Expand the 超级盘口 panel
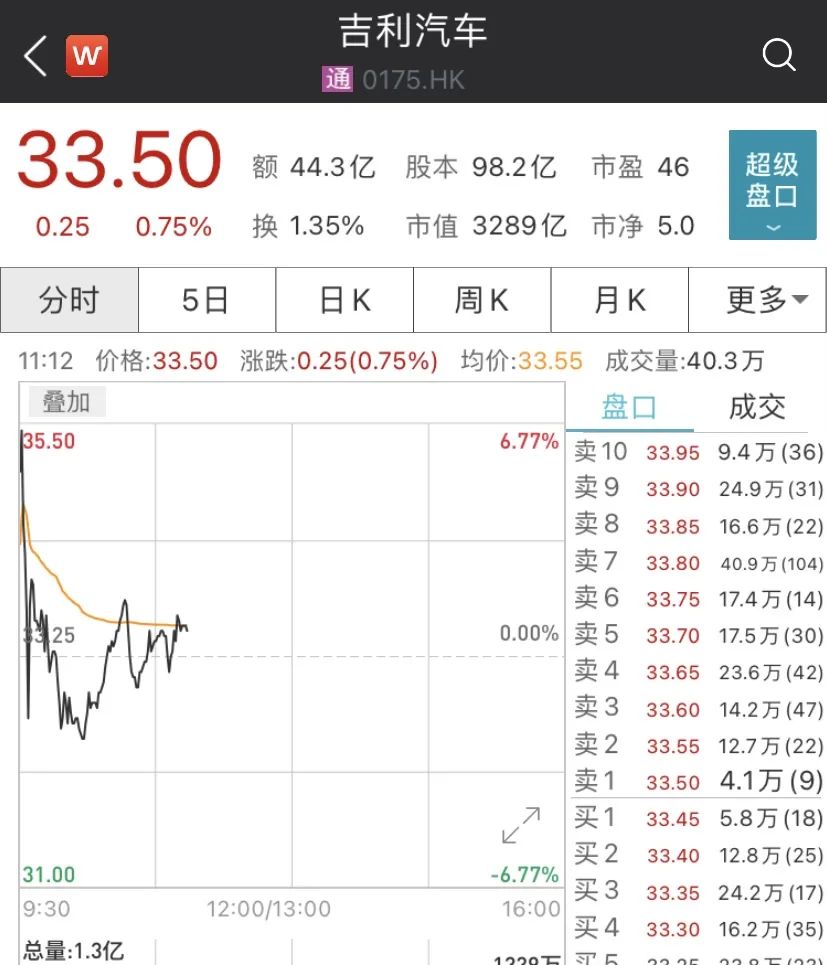Viewport: 827px width, 965px height. [772, 185]
